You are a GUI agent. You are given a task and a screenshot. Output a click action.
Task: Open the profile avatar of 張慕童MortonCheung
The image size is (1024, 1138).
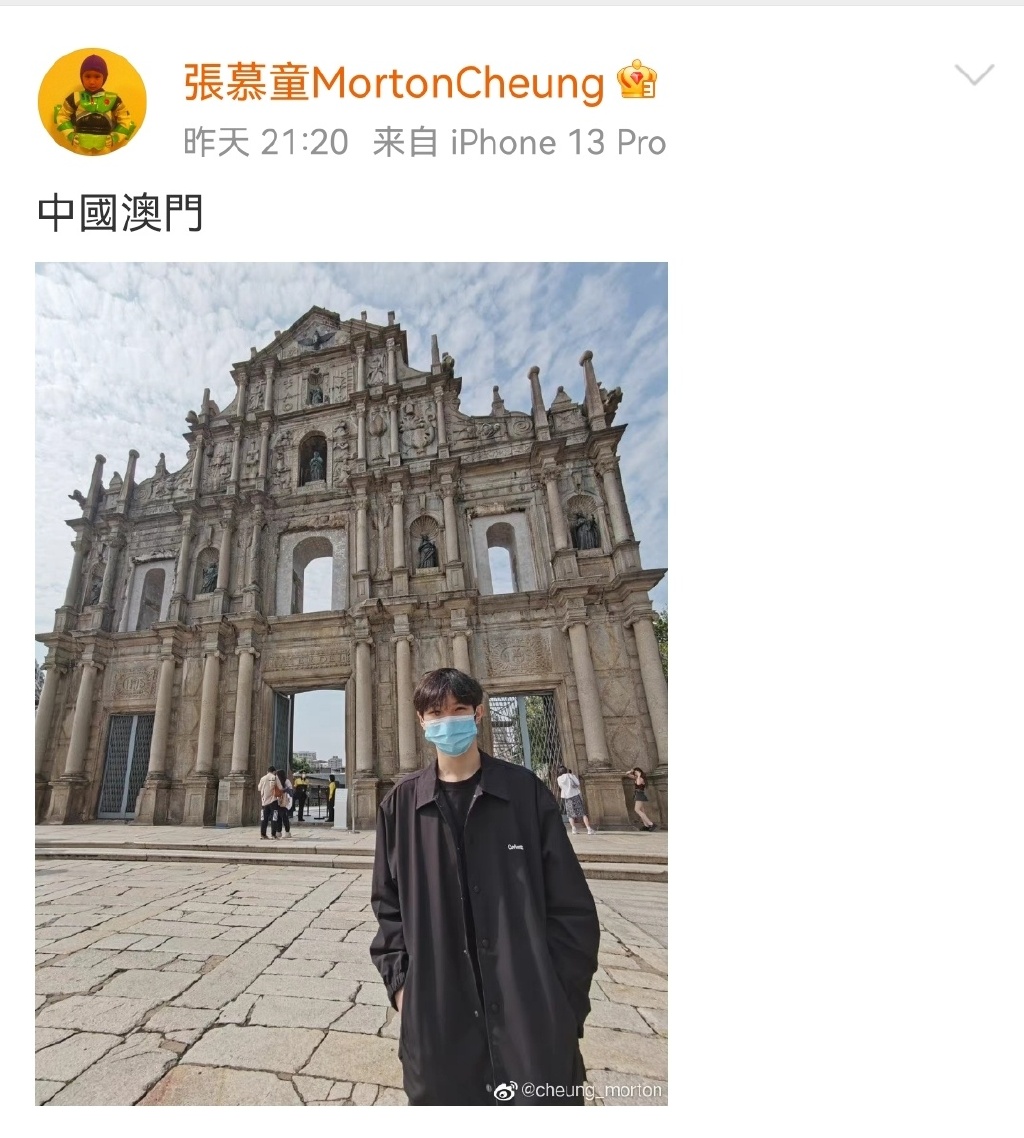click(92, 102)
